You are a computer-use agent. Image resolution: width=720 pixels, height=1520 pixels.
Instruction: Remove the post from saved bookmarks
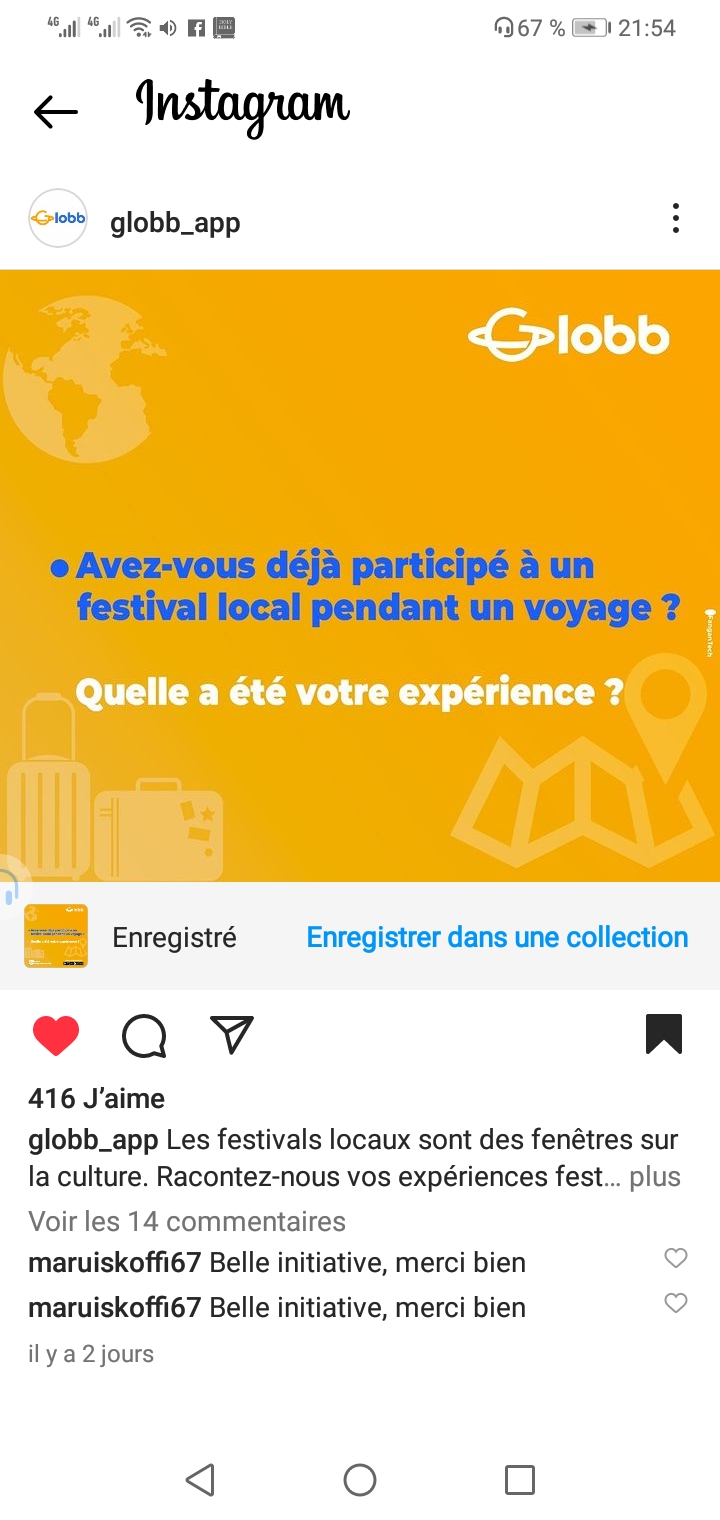coord(664,1035)
